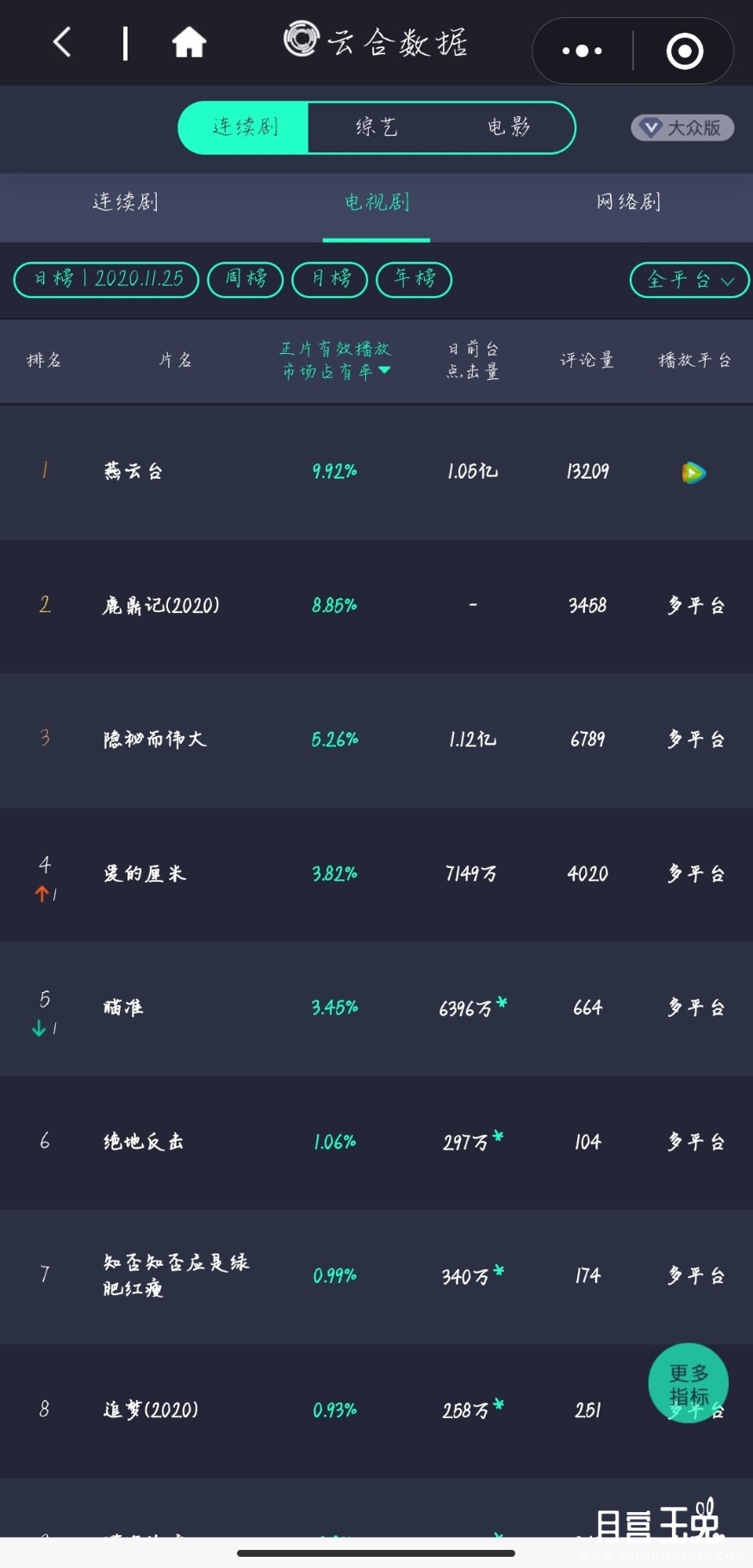Open the three-dot mini program menu

click(582, 51)
